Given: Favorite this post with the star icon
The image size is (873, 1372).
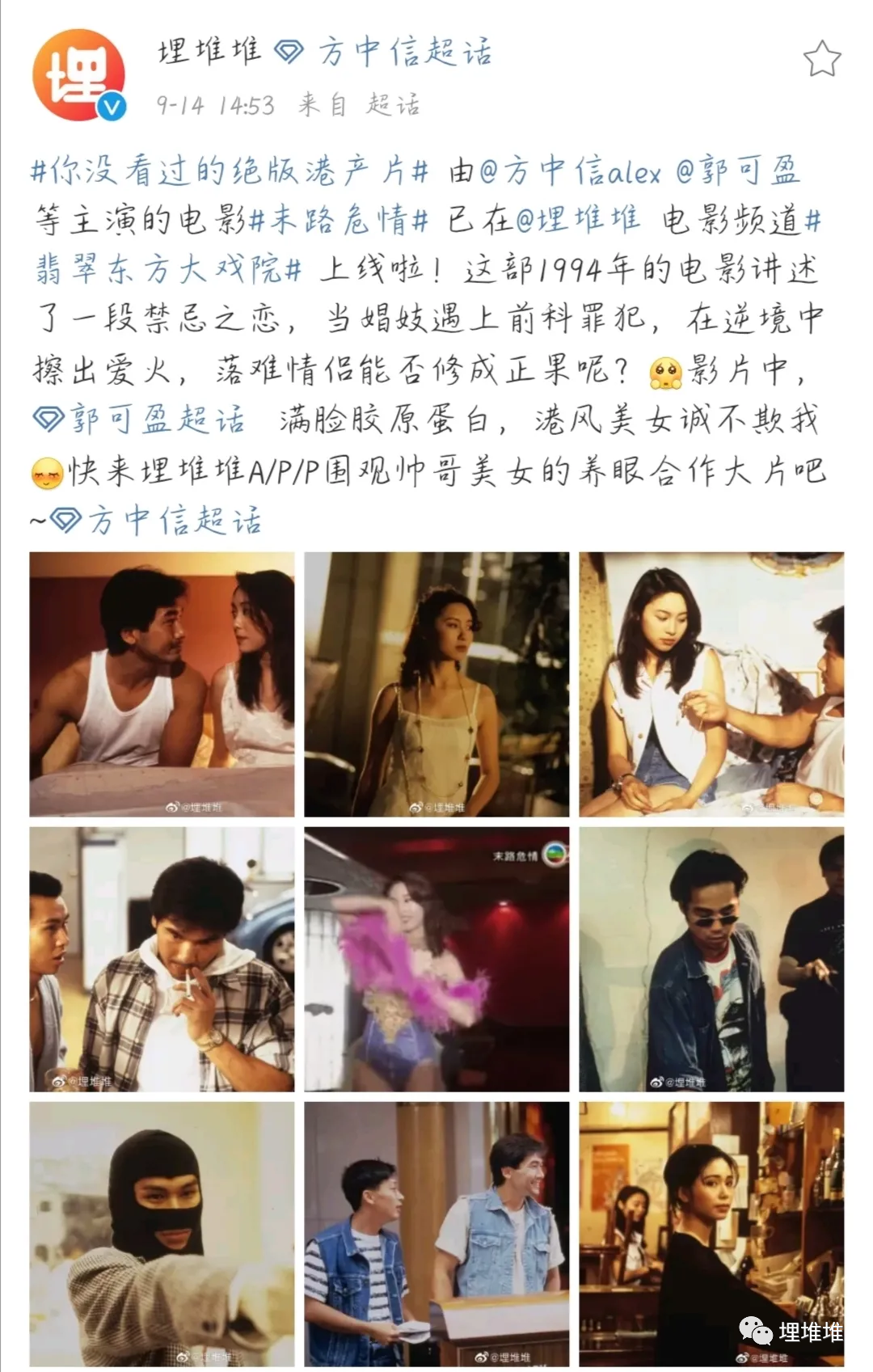Looking at the screenshot, I should (821, 59).
